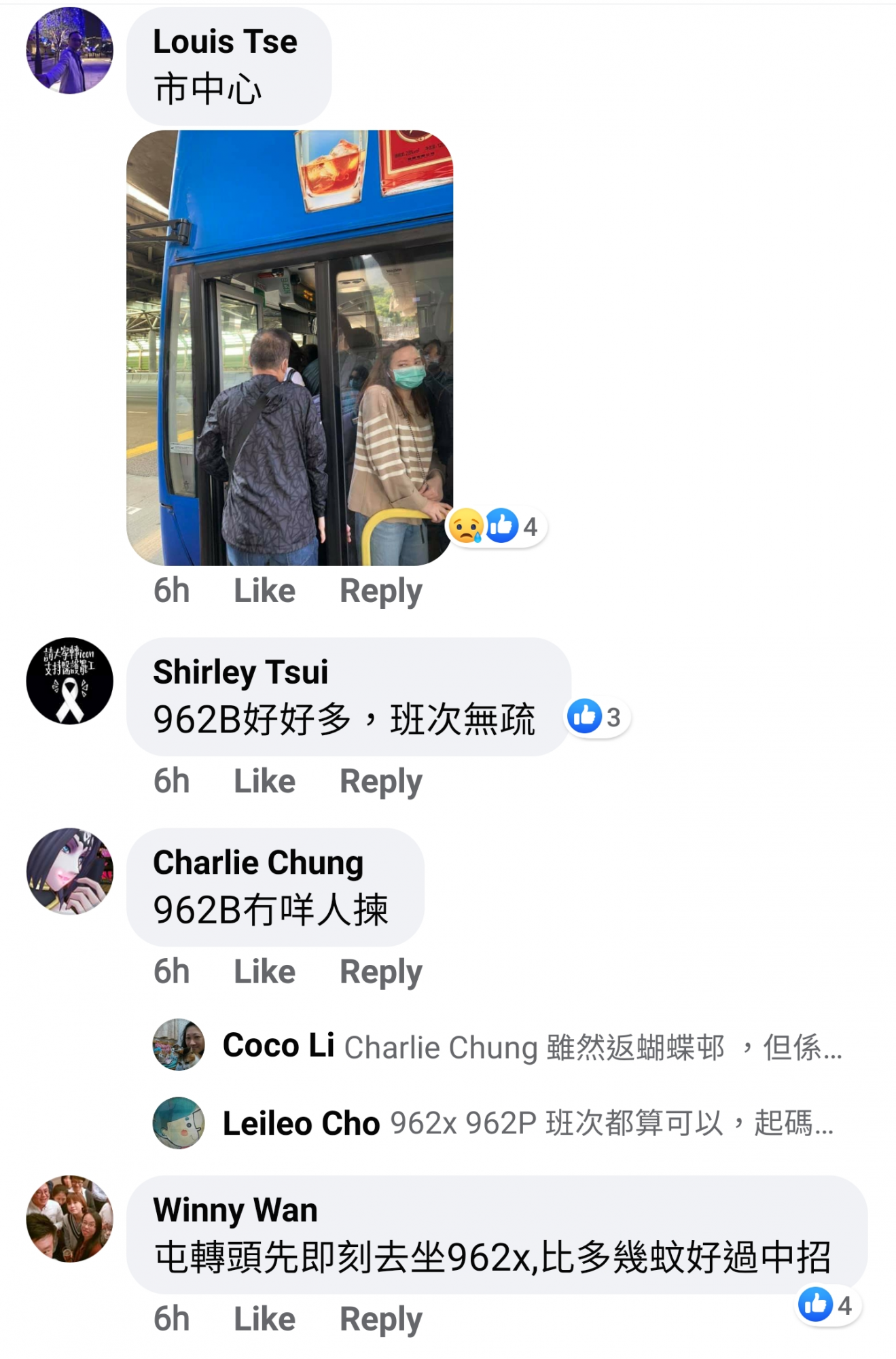
Task: Expand Coco Li's reply to Charlie Chung
Action: pos(591,1047)
